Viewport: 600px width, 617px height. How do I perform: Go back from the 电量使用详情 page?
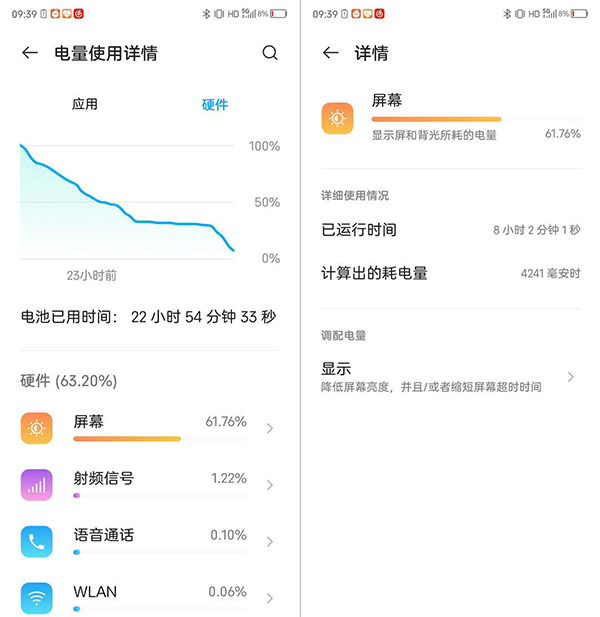[30, 53]
